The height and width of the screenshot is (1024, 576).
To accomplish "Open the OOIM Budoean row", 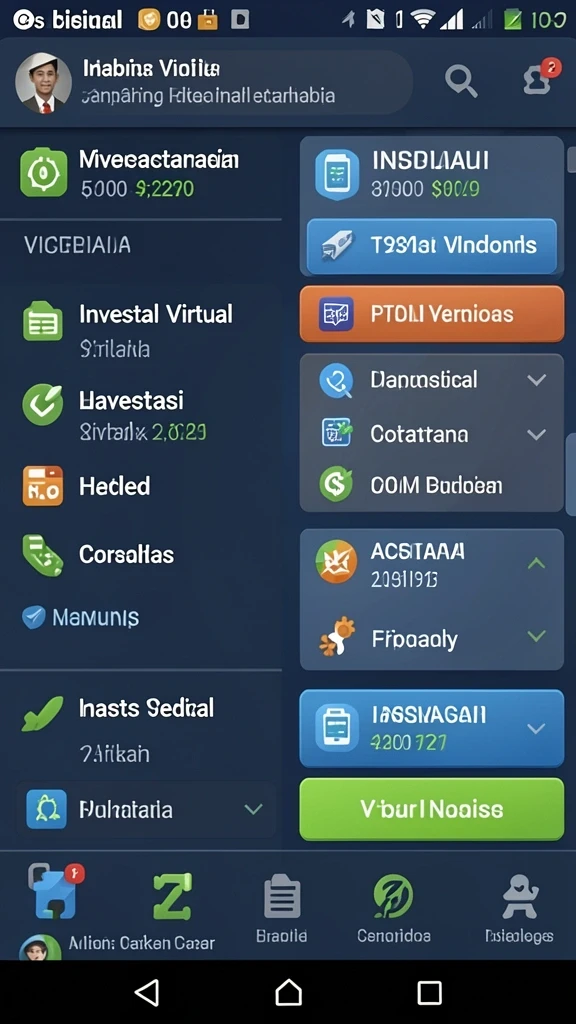I will coord(432,485).
